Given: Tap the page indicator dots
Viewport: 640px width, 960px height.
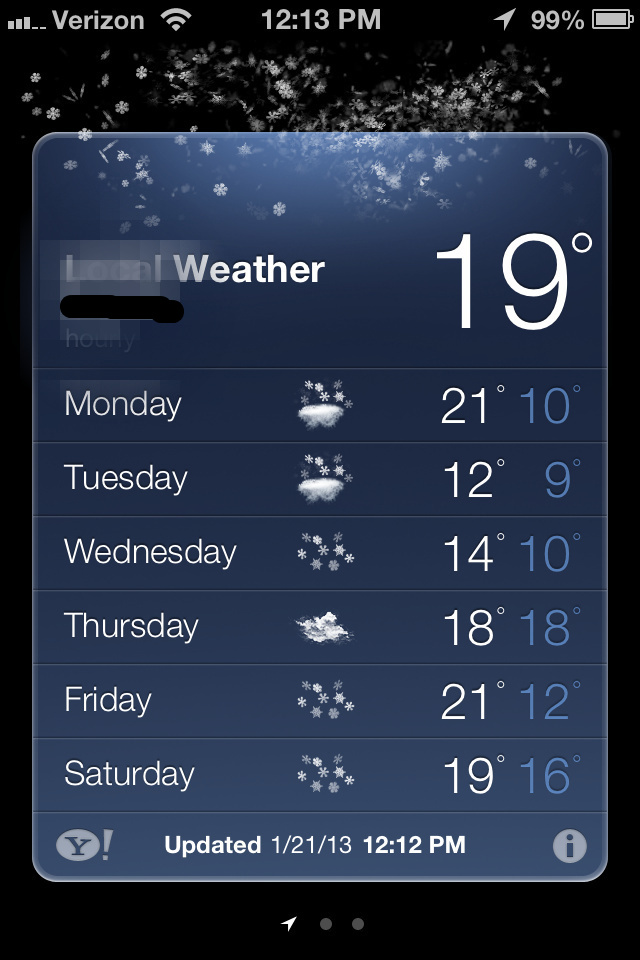Looking at the screenshot, I should coord(325,924).
